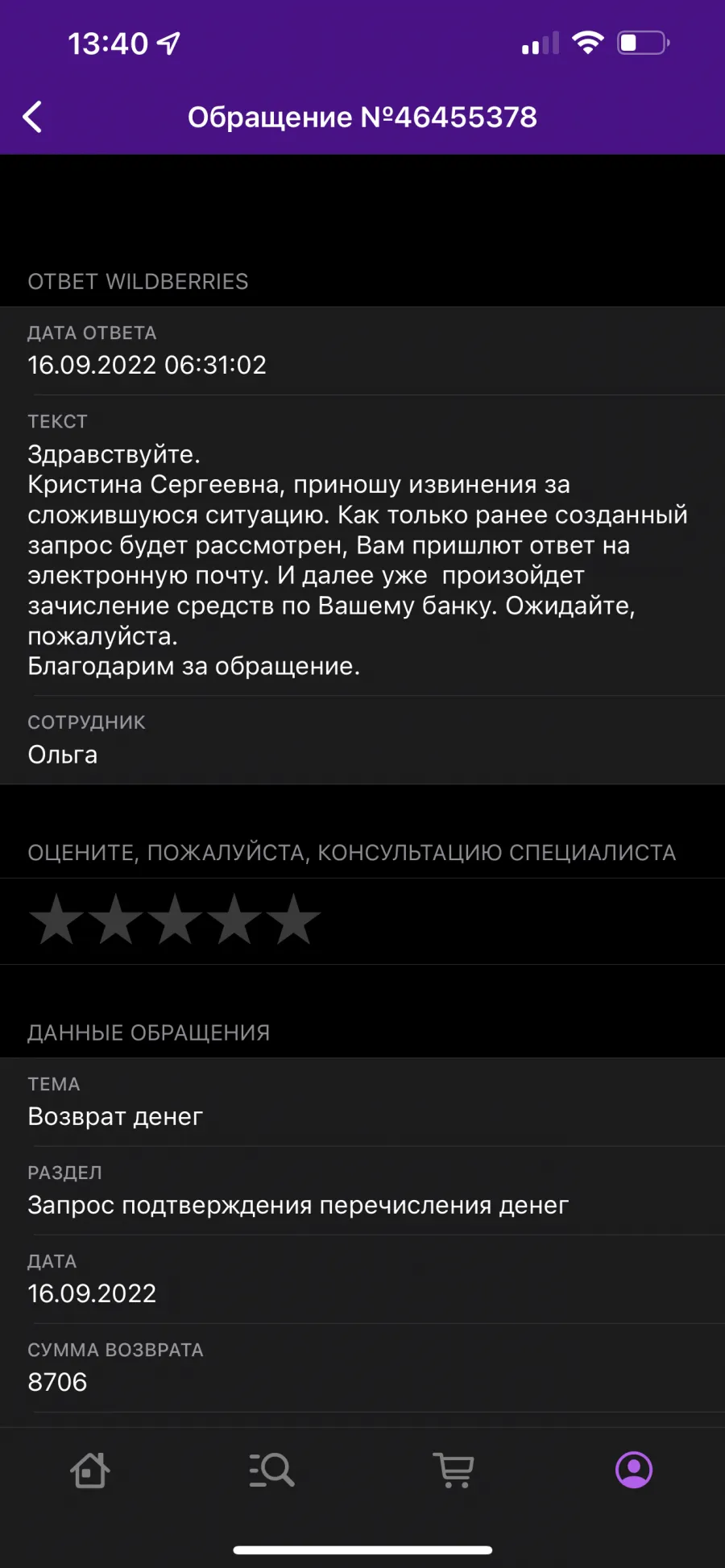The width and height of the screenshot is (725, 1568).
Task: Select the third rating star
Action: 175,919
